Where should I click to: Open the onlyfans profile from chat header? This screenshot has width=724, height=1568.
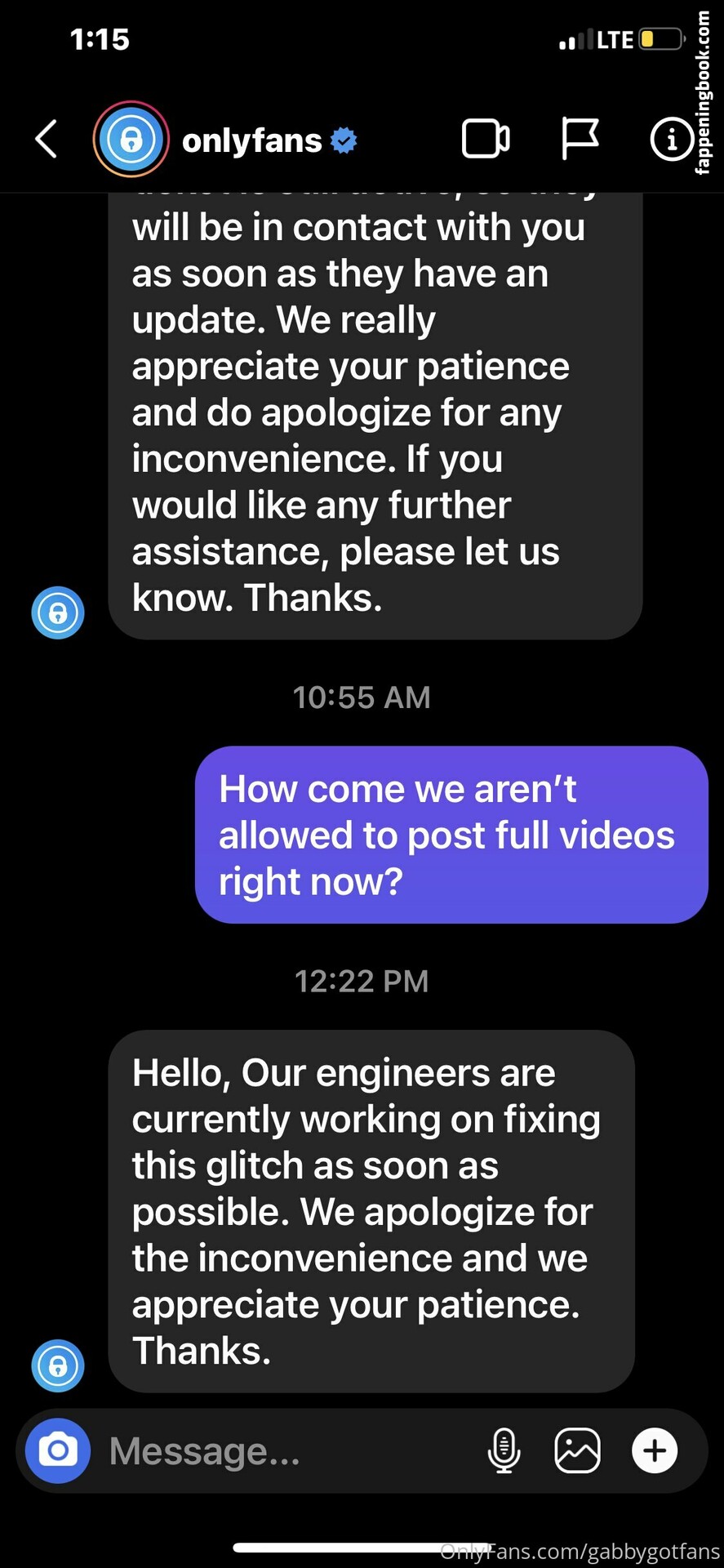251,140
